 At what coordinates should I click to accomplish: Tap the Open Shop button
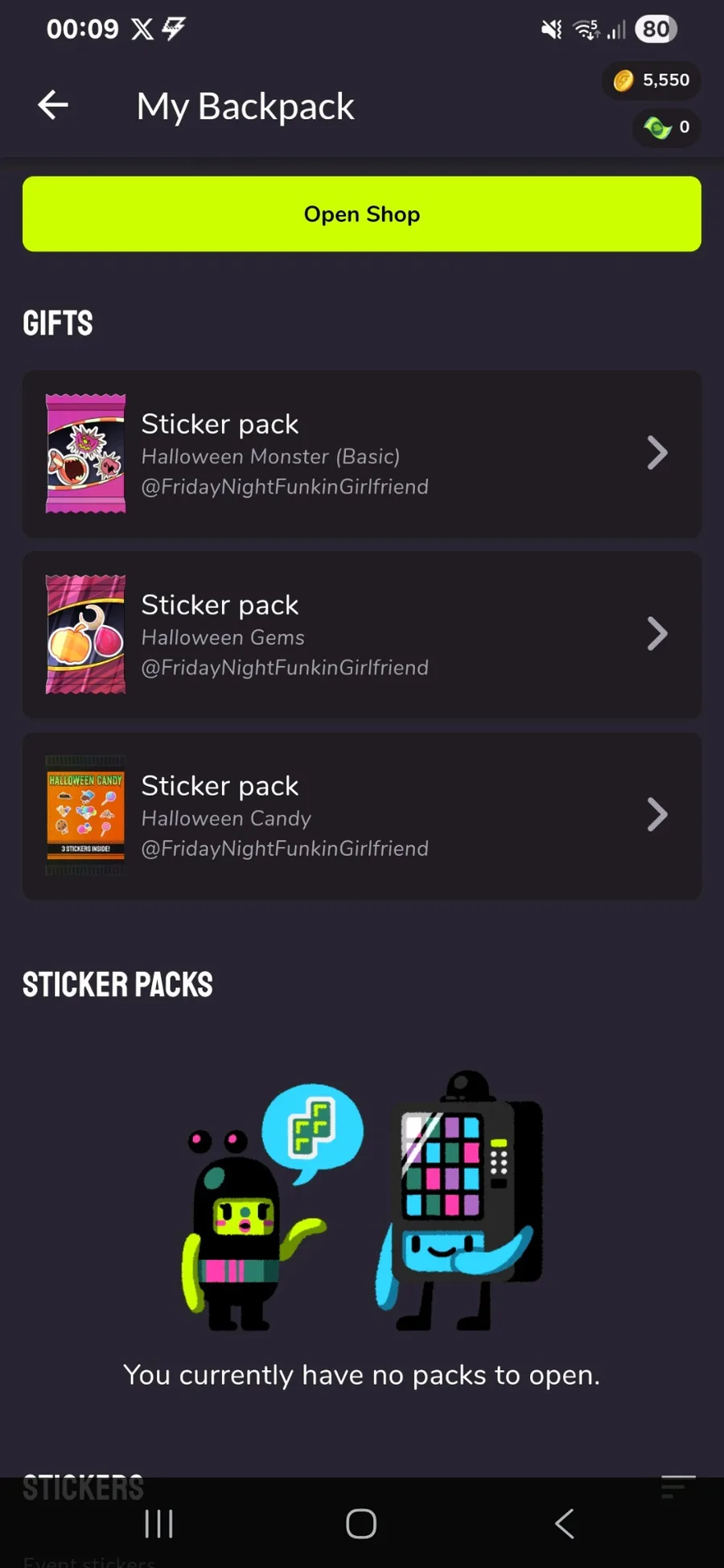pyautogui.click(x=362, y=214)
